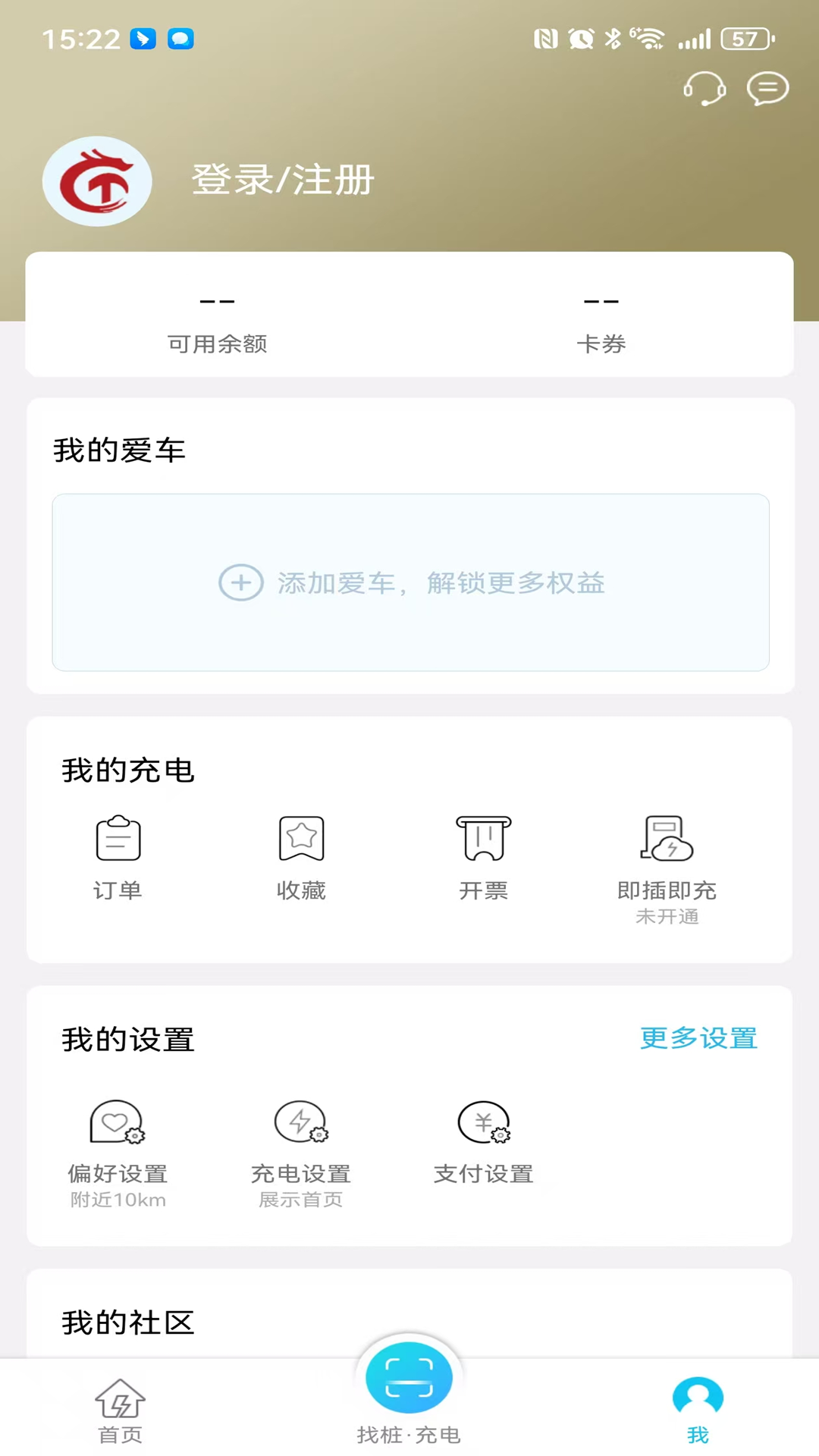
Task: Open the messages icon
Action: pos(767,89)
